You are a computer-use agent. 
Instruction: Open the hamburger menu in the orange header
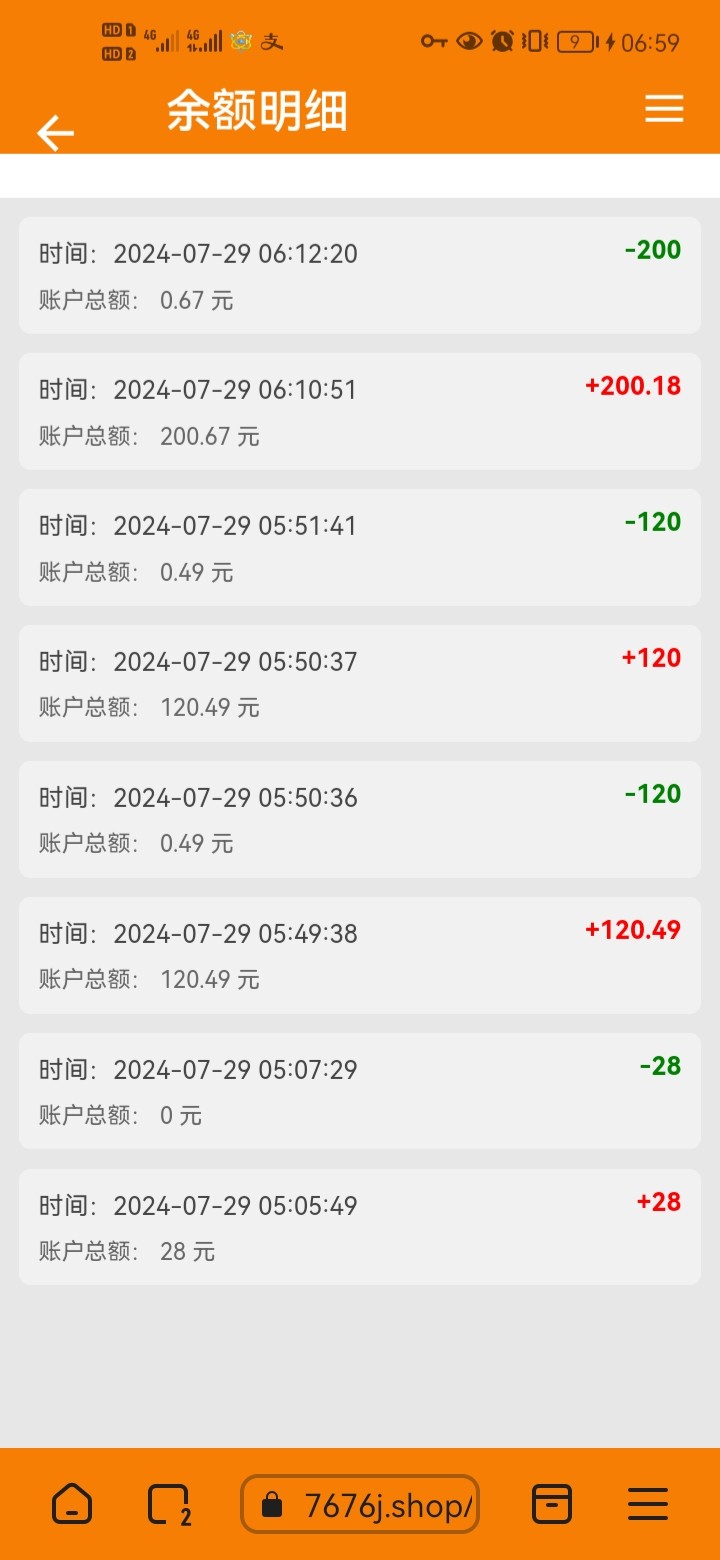664,109
